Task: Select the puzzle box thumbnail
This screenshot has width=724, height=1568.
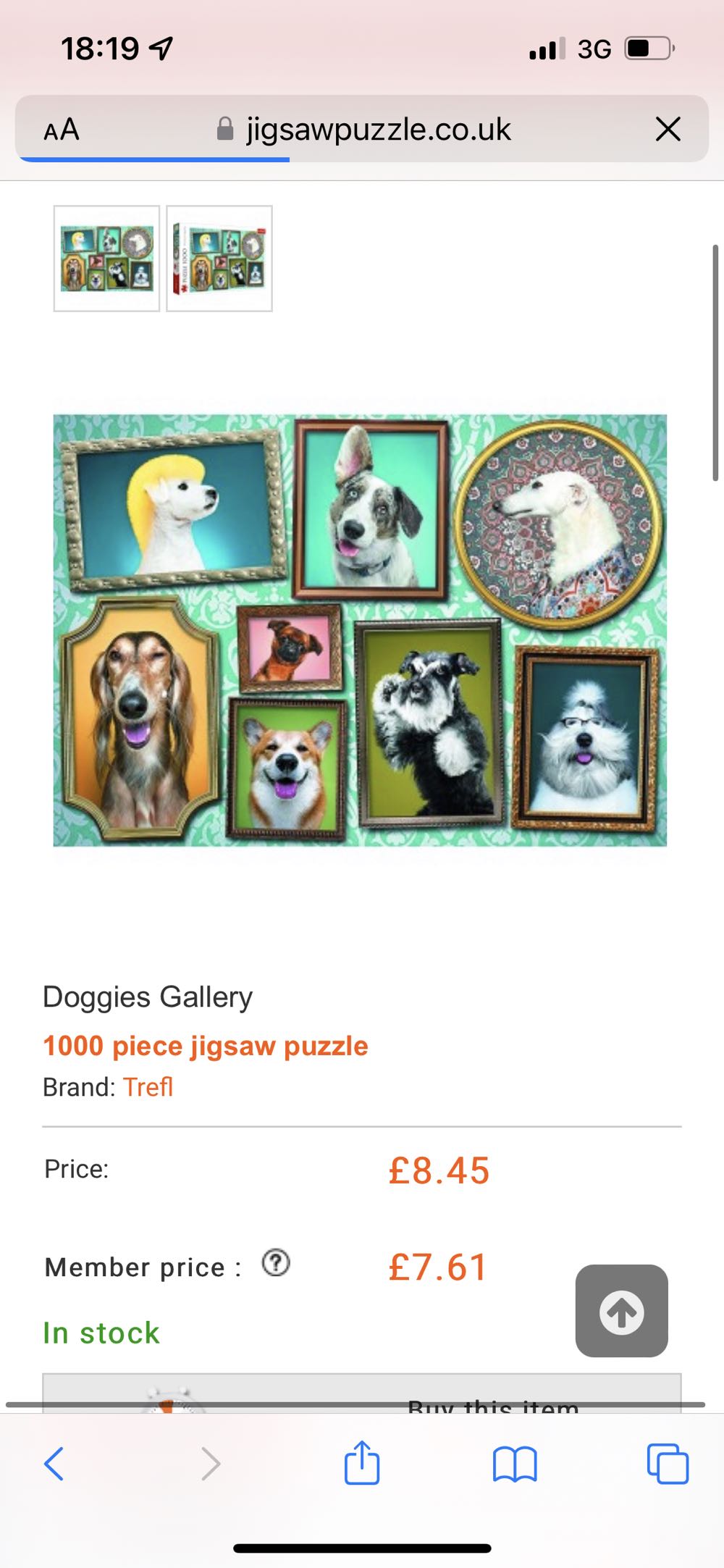Action: pyautogui.click(x=219, y=259)
